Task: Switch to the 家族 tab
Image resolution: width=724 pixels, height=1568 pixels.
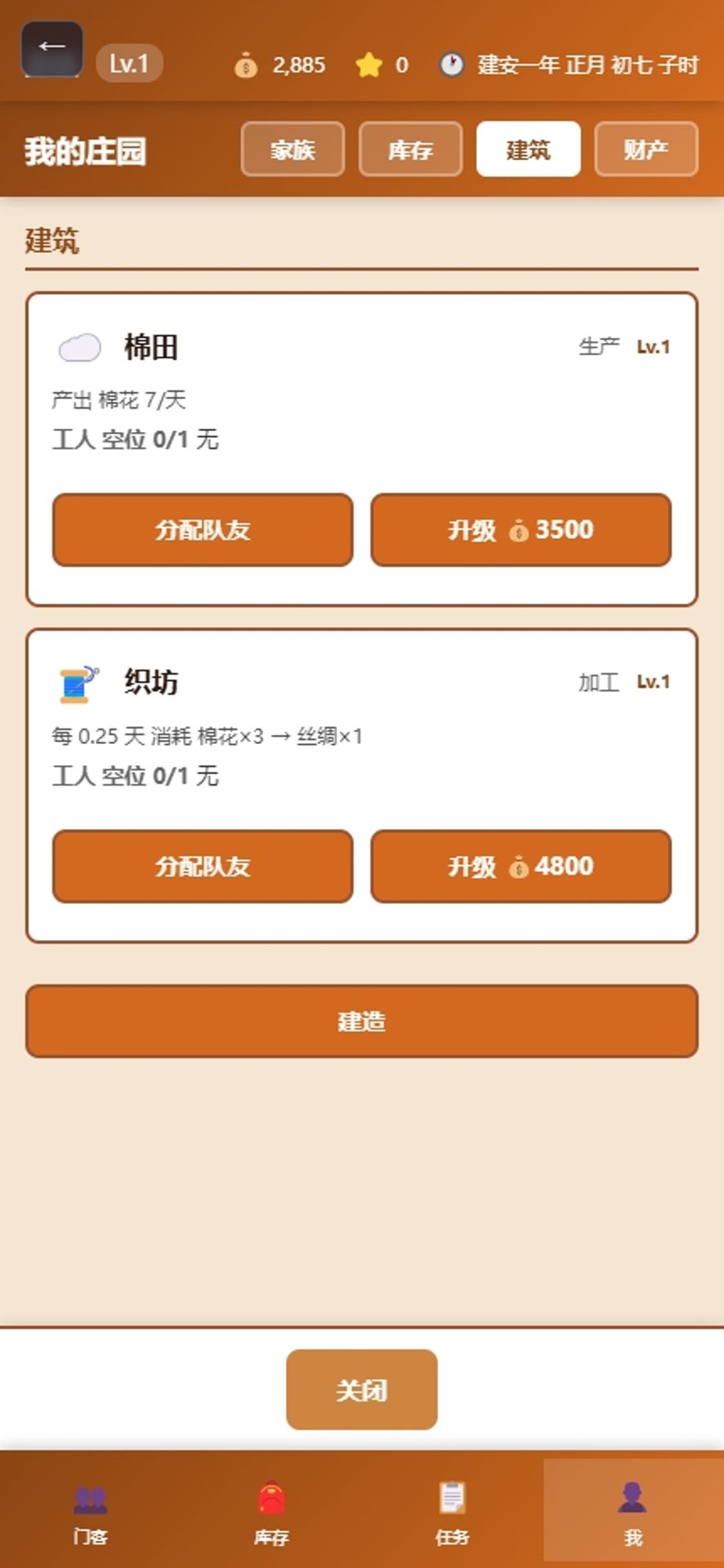Action: (293, 149)
